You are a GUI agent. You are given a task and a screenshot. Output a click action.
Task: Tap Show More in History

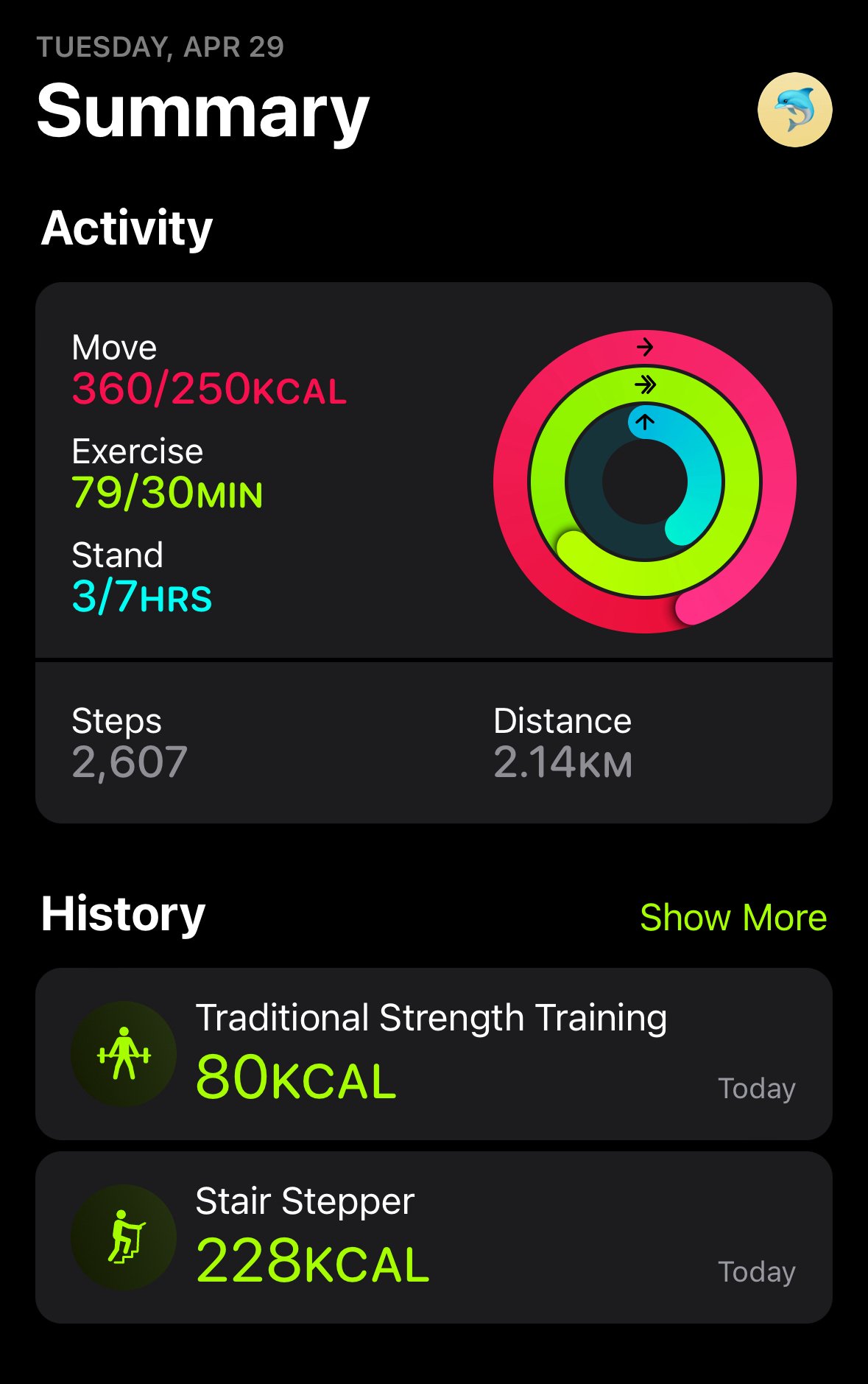tap(733, 918)
